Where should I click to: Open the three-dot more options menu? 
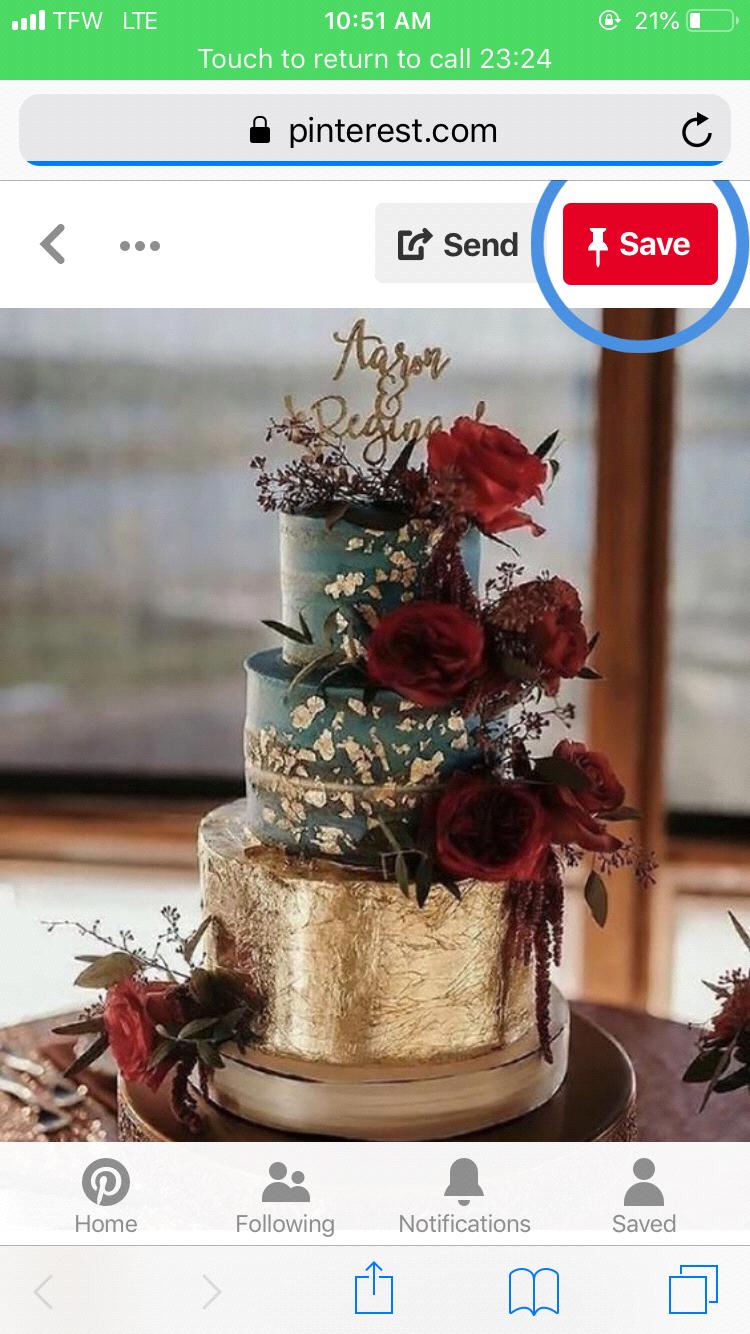click(140, 246)
